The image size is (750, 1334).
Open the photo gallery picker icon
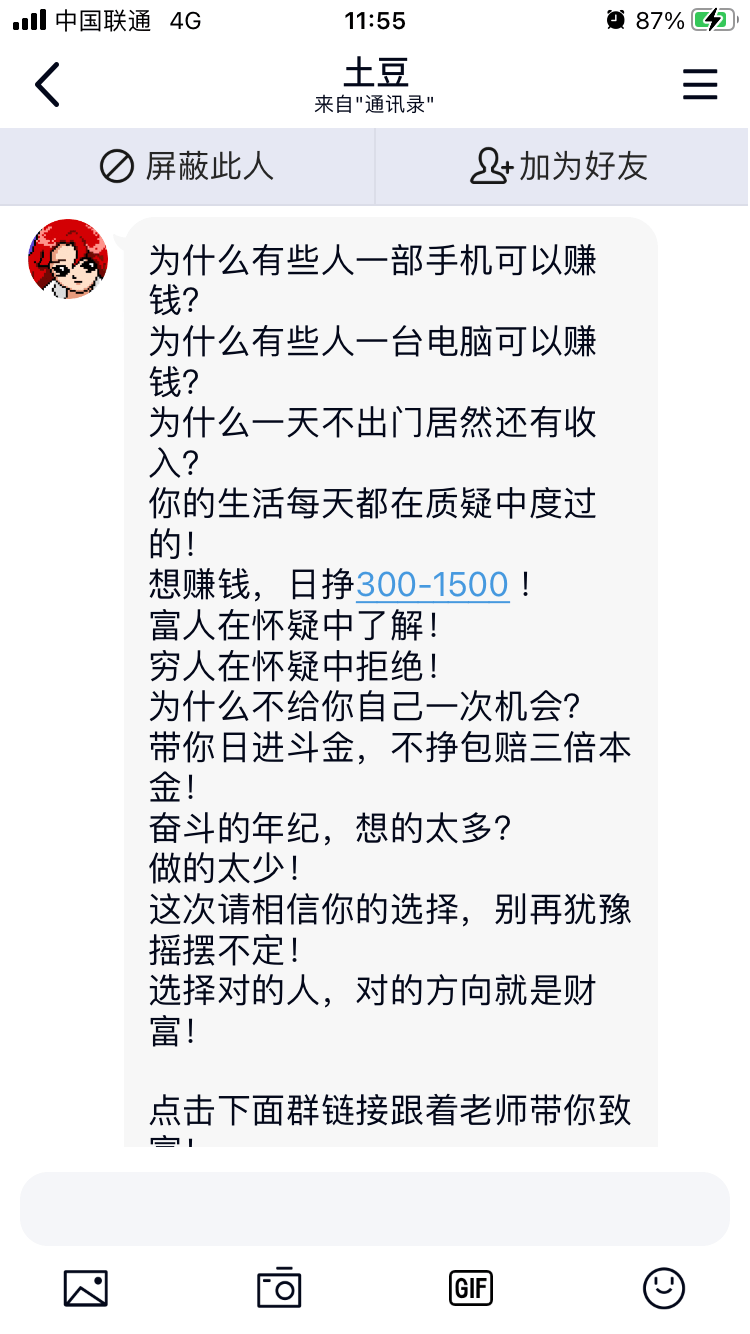pyautogui.click(x=86, y=1287)
